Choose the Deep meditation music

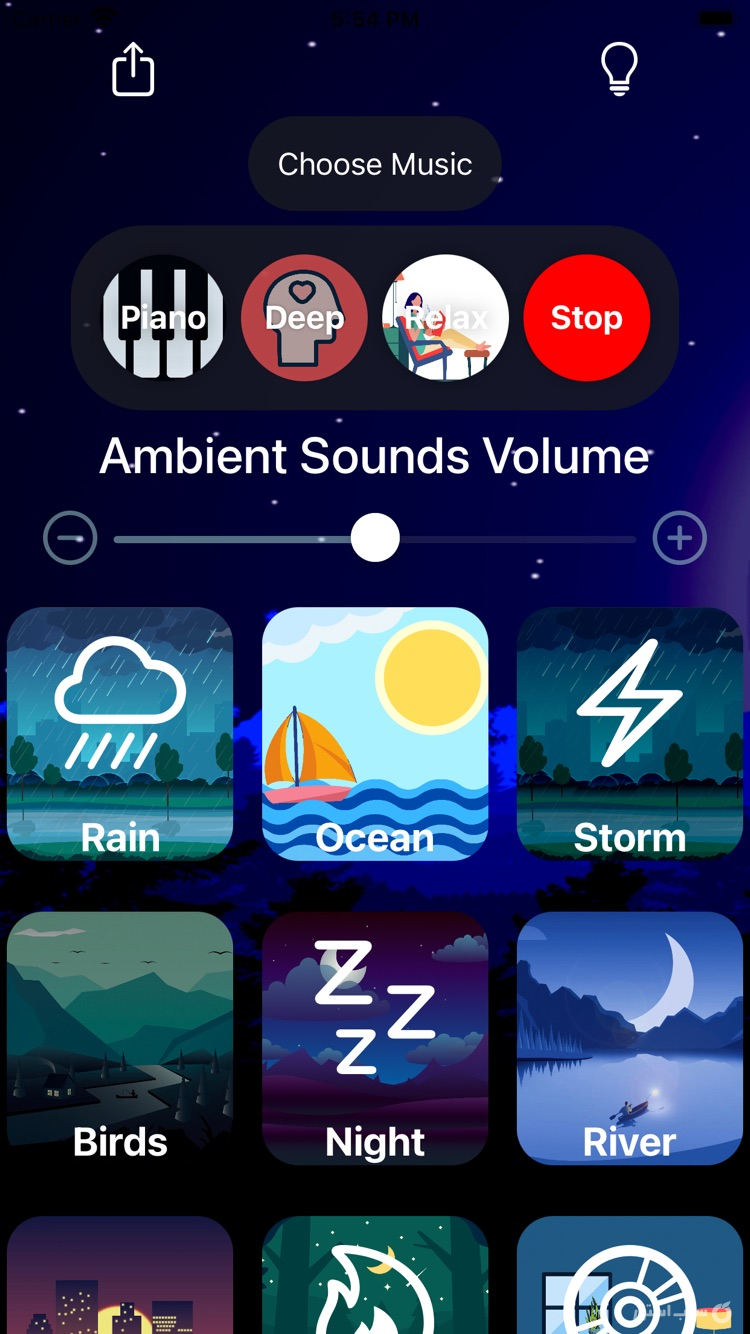(x=304, y=318)
